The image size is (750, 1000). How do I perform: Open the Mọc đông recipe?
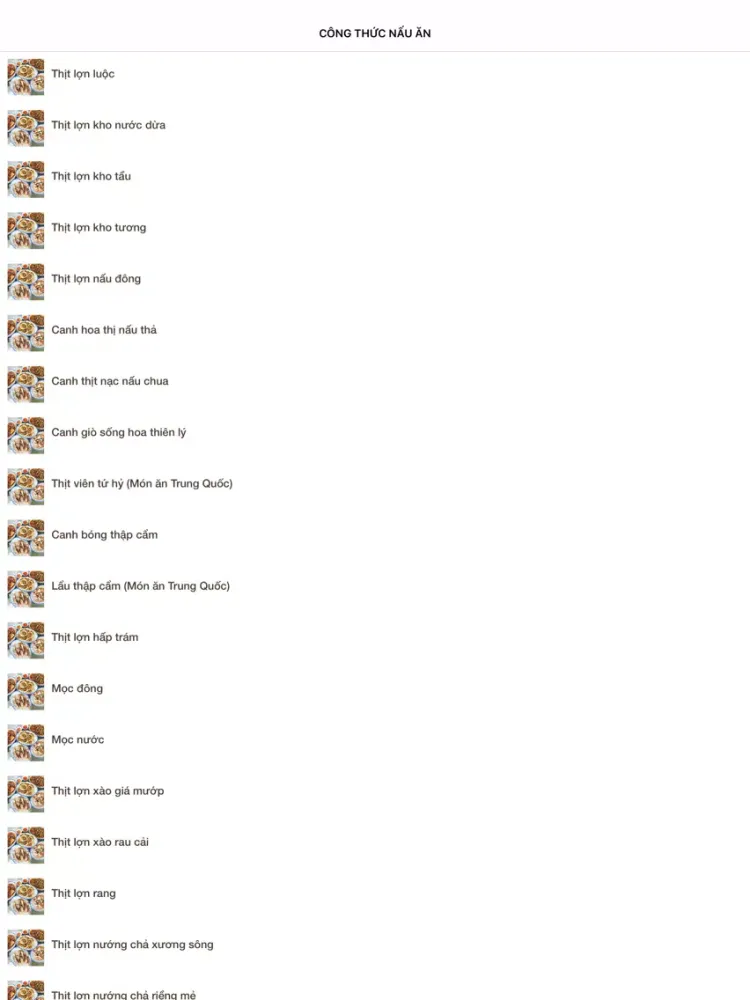tap(77, 688)
